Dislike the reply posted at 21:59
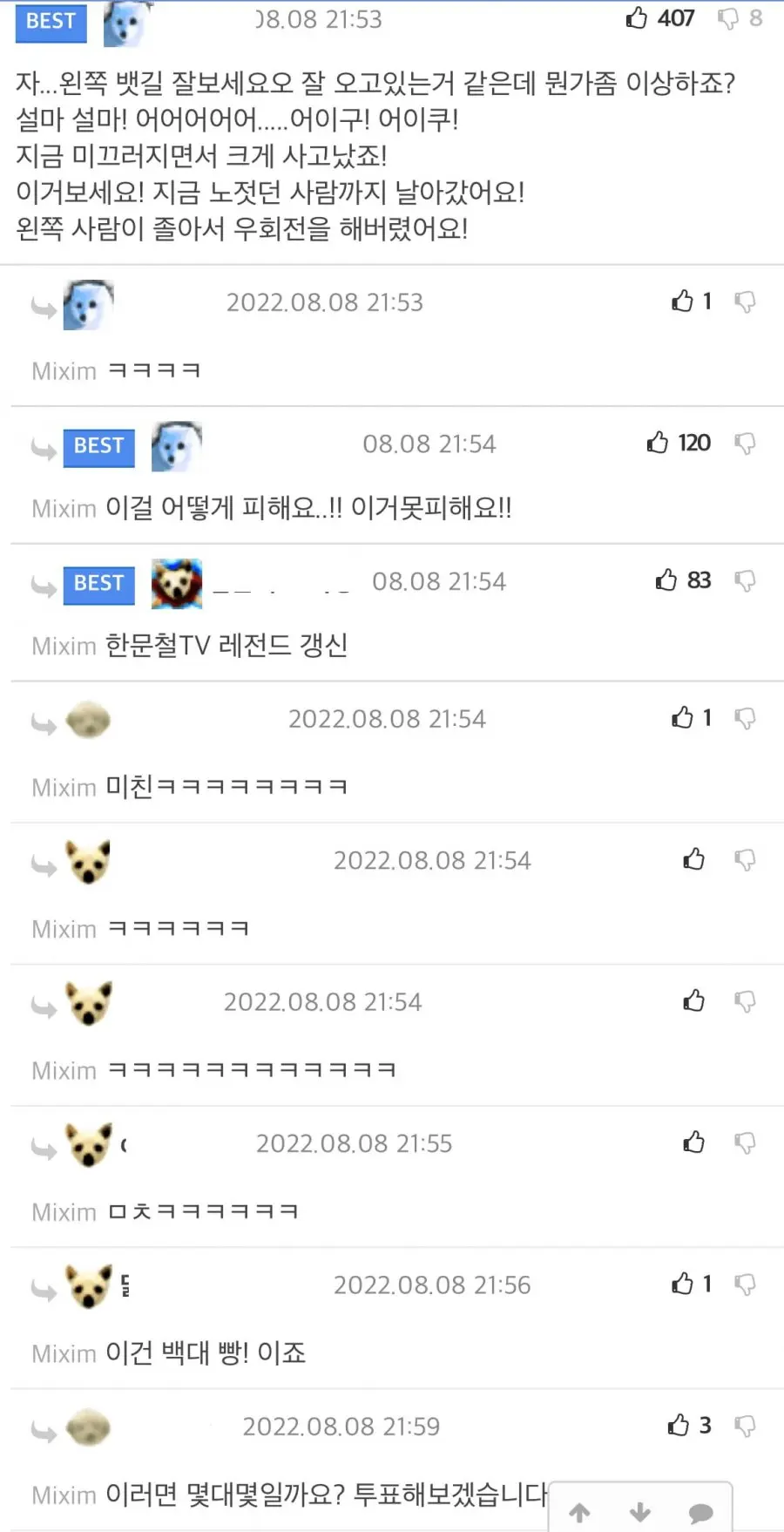The image size is (784, 1532). [x=745, y=1427]
